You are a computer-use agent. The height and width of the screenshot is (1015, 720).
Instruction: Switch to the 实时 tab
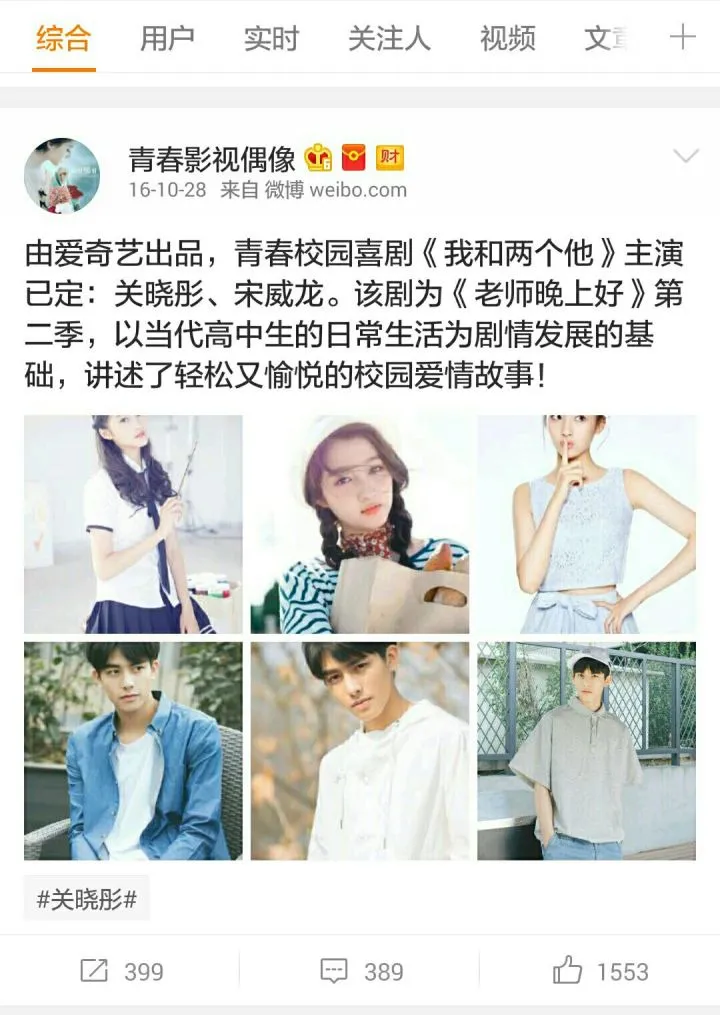[271, 39]
